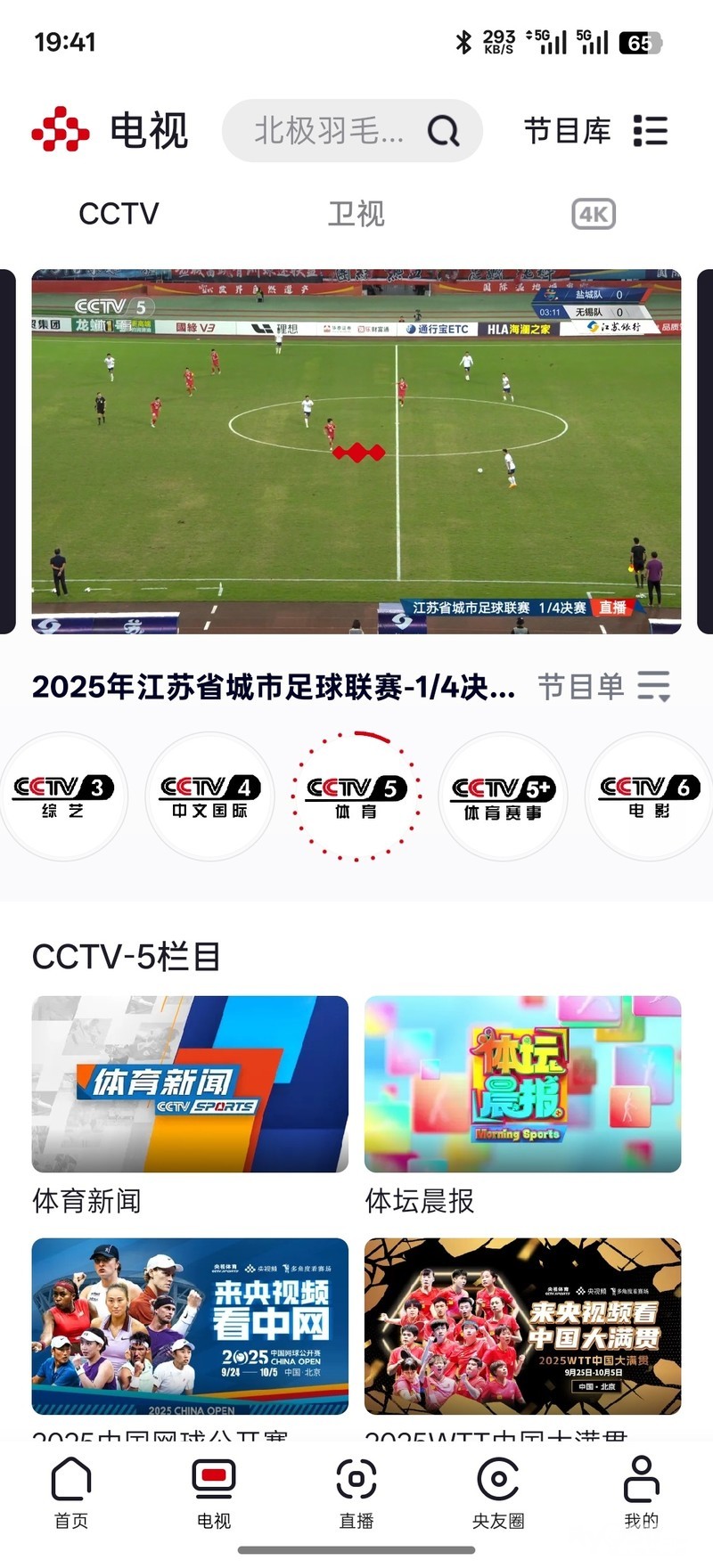Viewport: 713px width, 1568px height.
Task: Switch to the 4K tab
Action: [593, 214]
